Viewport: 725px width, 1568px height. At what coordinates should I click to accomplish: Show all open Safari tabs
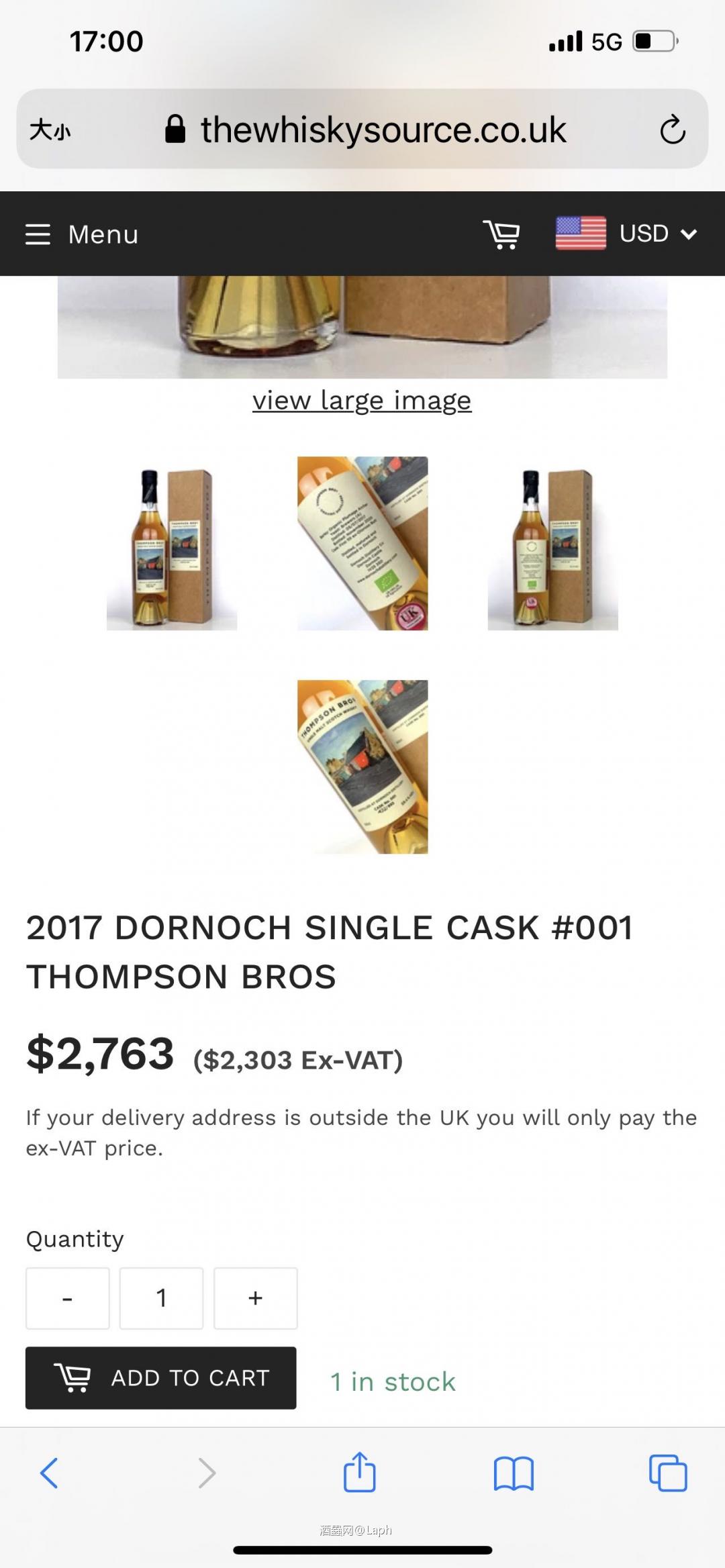(668, 1473)
